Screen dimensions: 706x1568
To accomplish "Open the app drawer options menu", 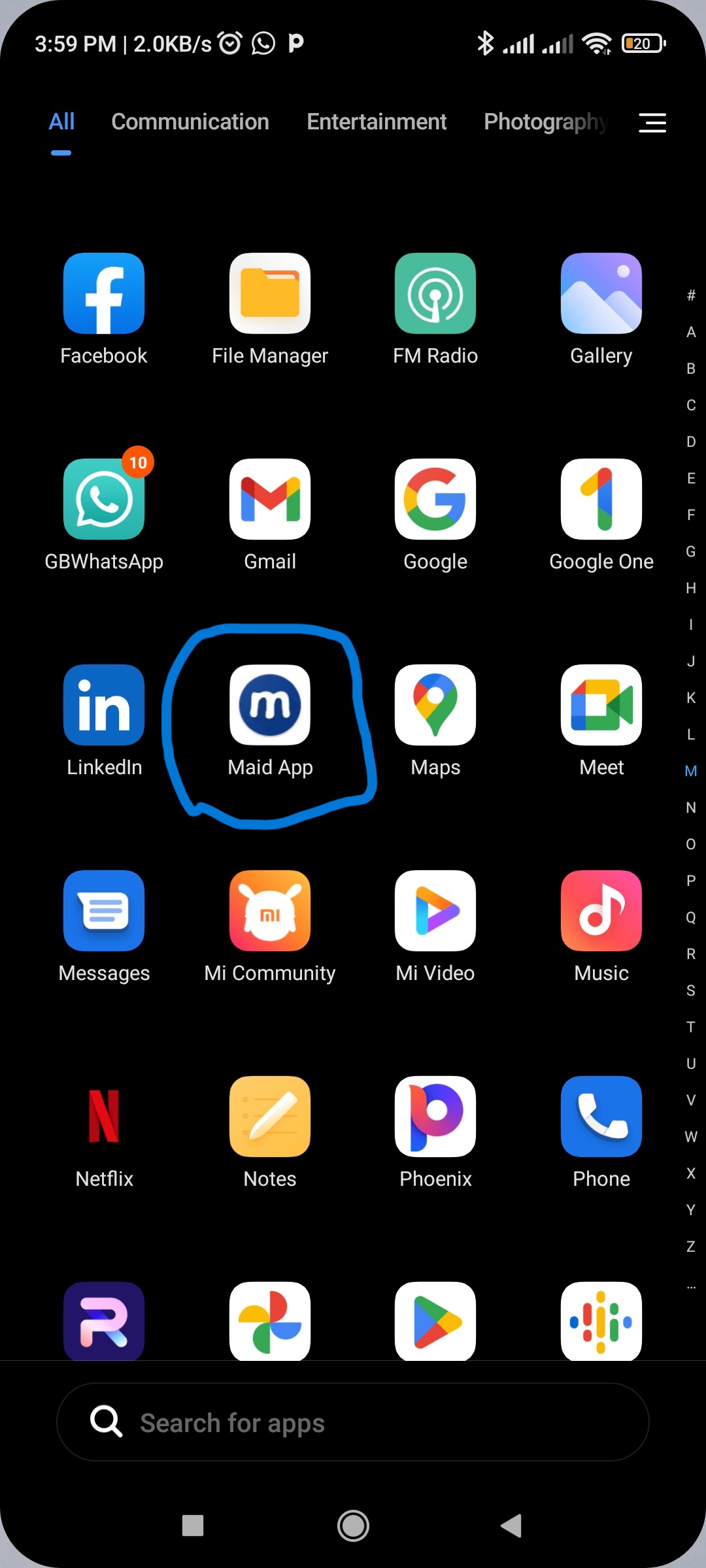I will (x=652, y=123).
